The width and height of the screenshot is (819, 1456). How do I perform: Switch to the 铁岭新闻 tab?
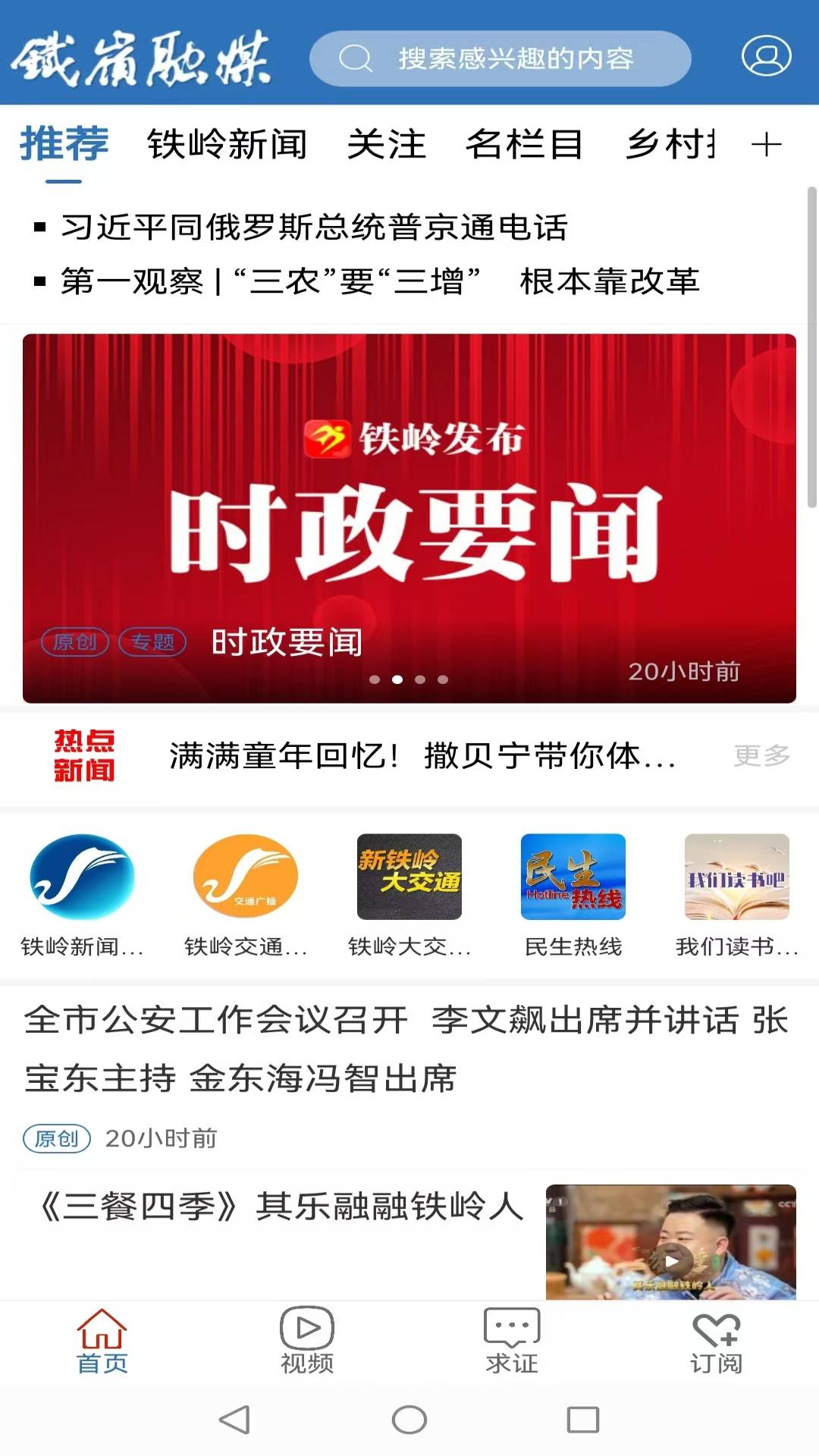point(227,144)
